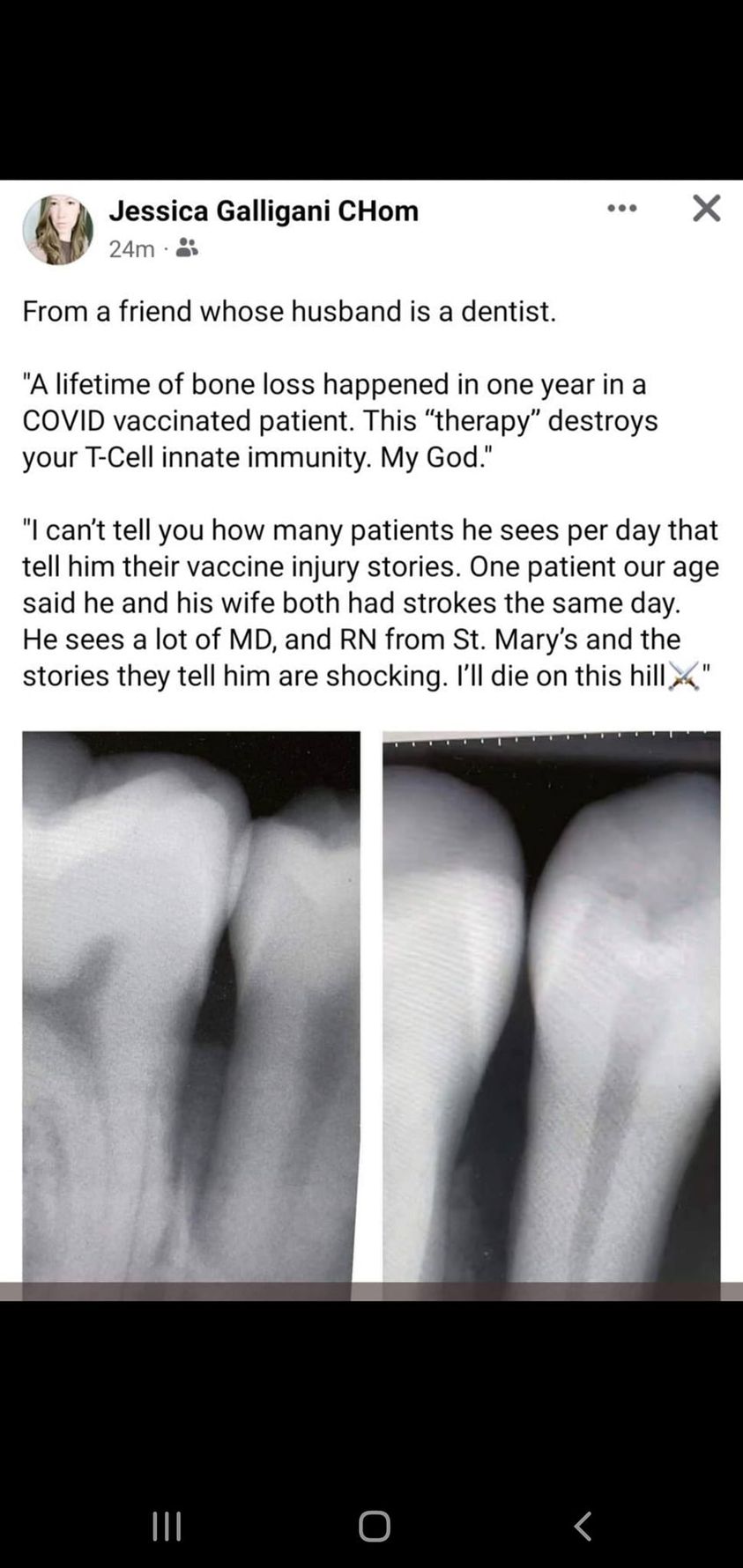Open recent apps overview
743x1568 pixels.
click(167, 1526)
